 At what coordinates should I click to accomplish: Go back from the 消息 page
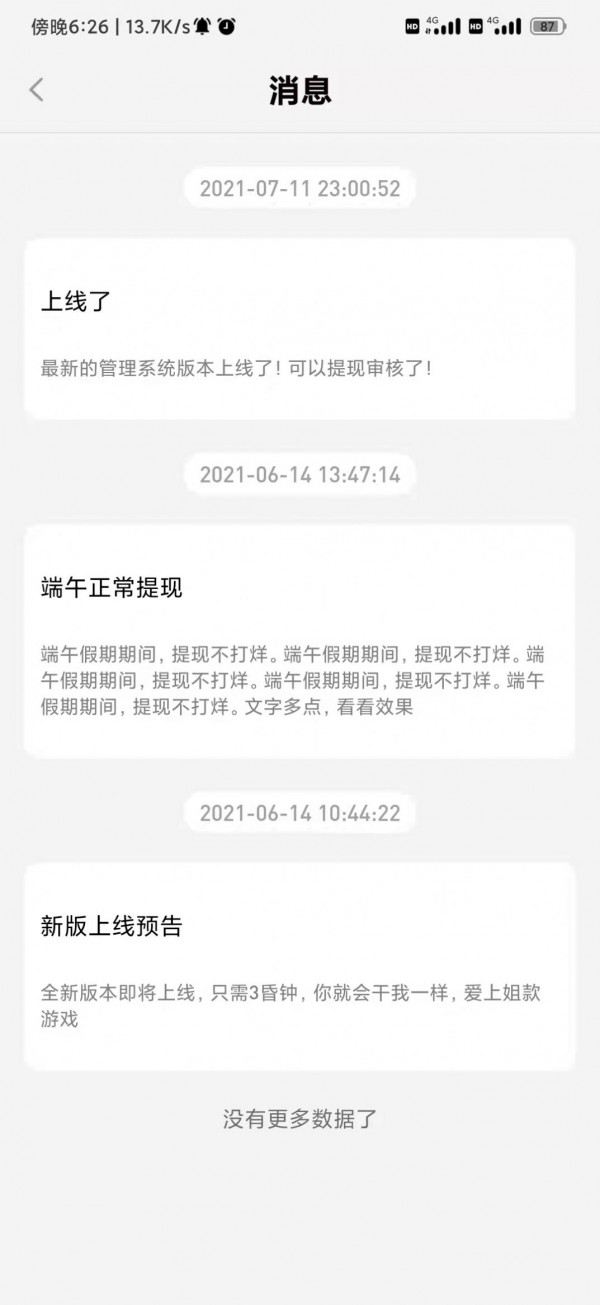(36, 90)
